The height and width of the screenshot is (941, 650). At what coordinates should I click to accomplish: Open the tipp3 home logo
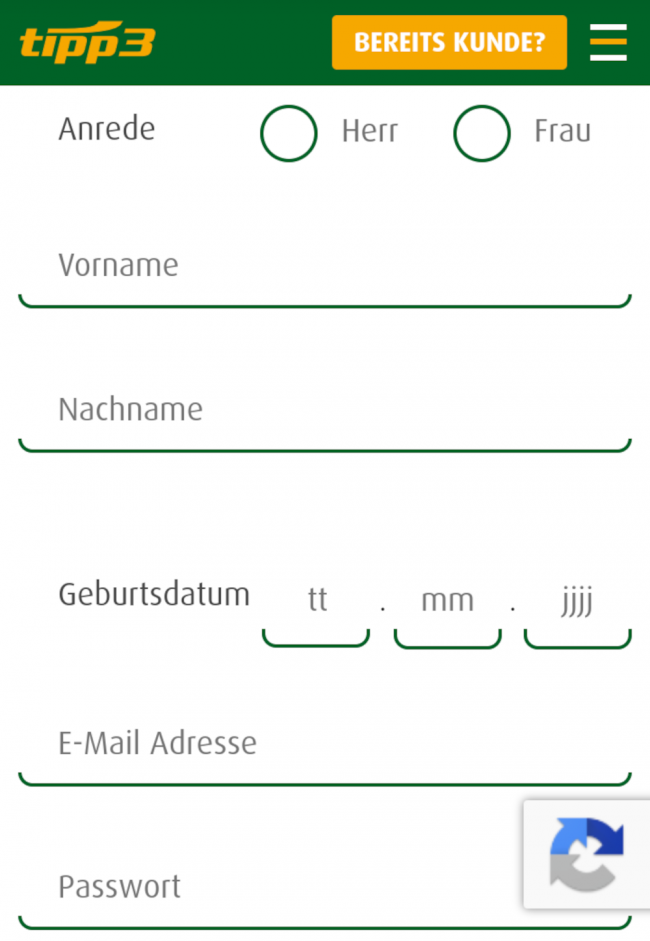pyautogui.click(x=88, y=42)
